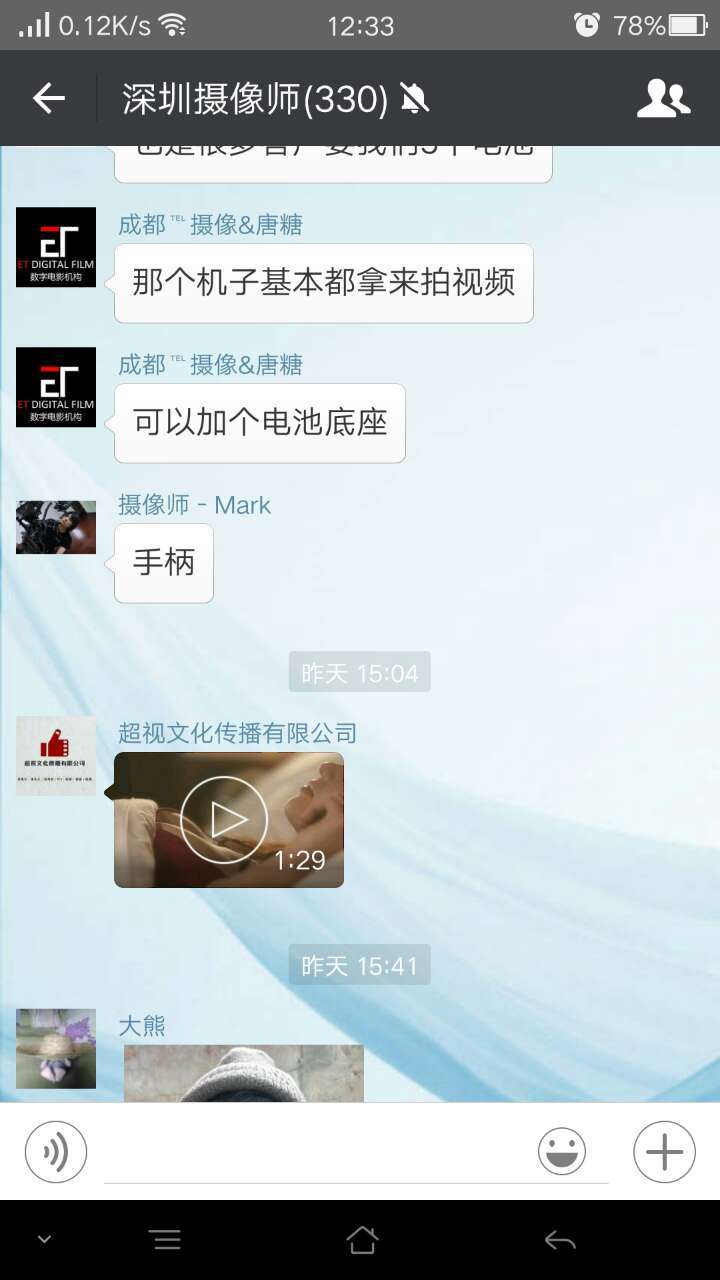Tap the system home button
This screenshot has width=720, height=1280.
361,1241
